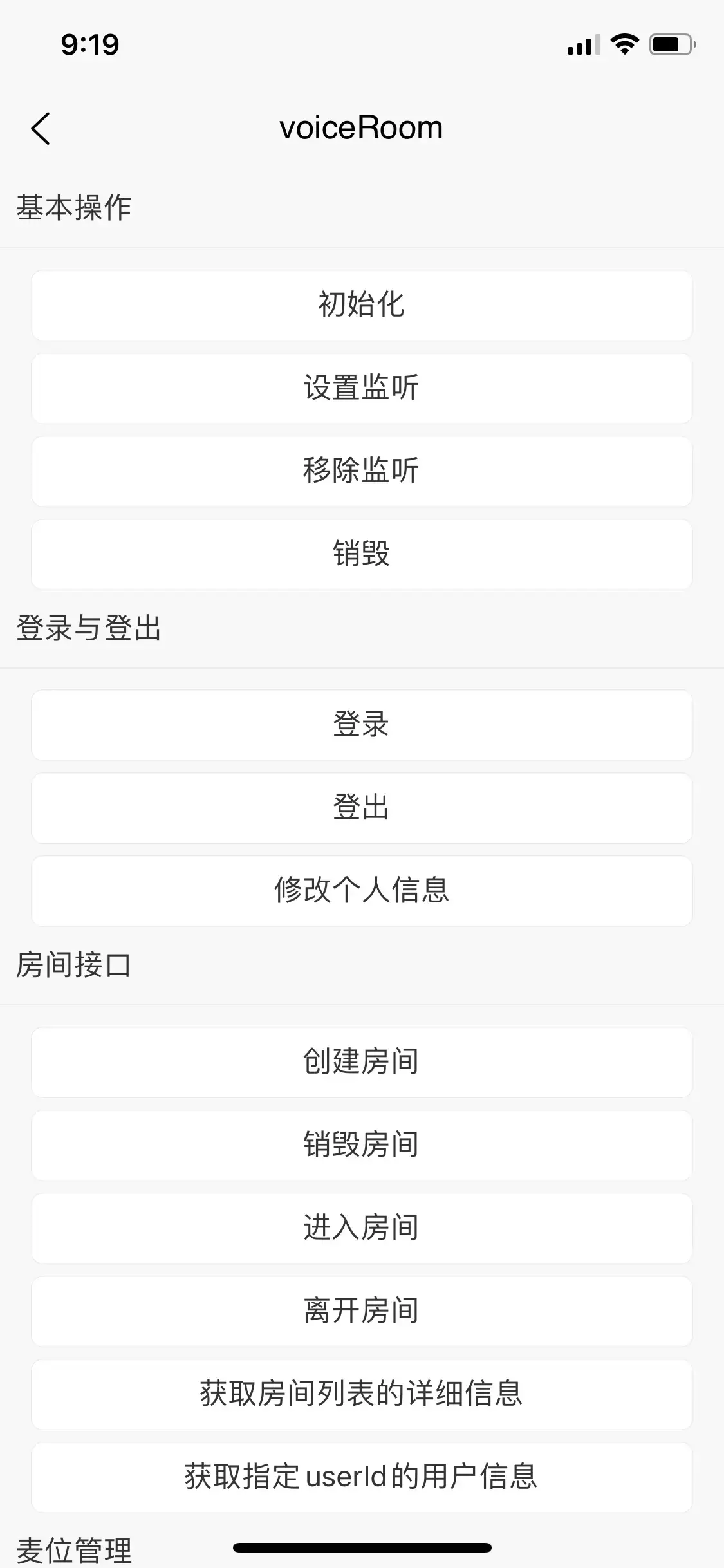This screenshot has height=1568, width=724.
Task: Tap the 初始化 button
Action: click(362, 305)
